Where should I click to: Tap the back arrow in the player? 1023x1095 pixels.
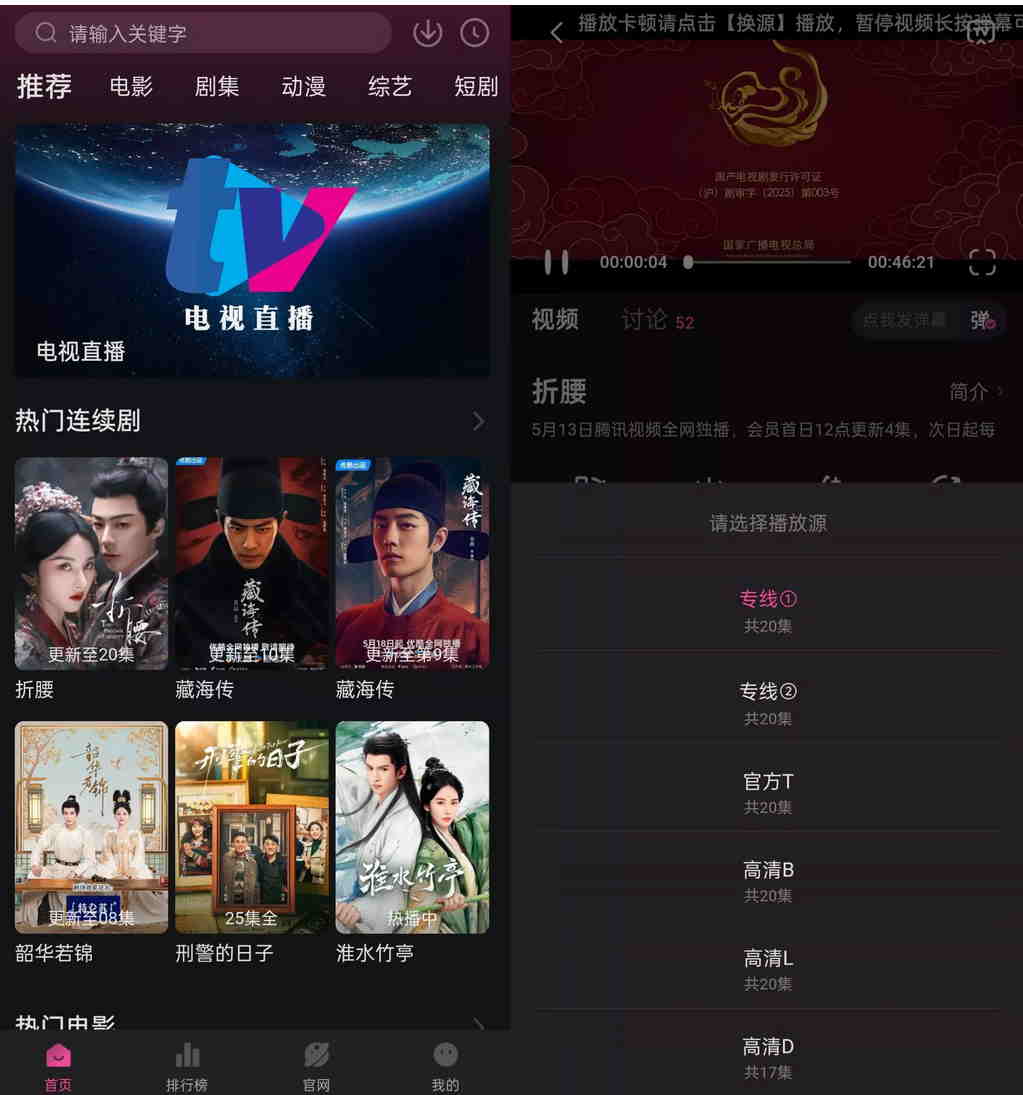[556, 31]
